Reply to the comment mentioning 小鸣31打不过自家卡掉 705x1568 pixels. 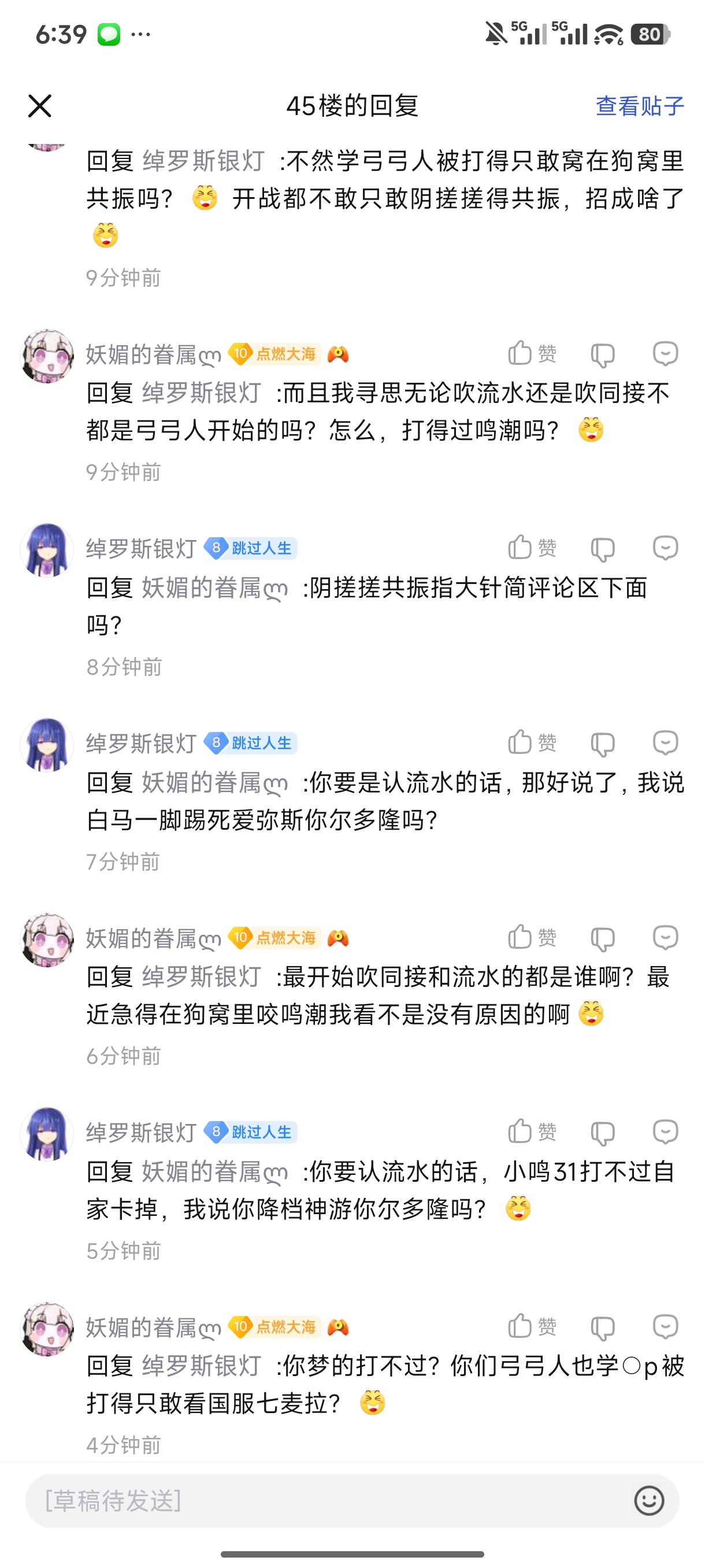tap(666, 1131)
